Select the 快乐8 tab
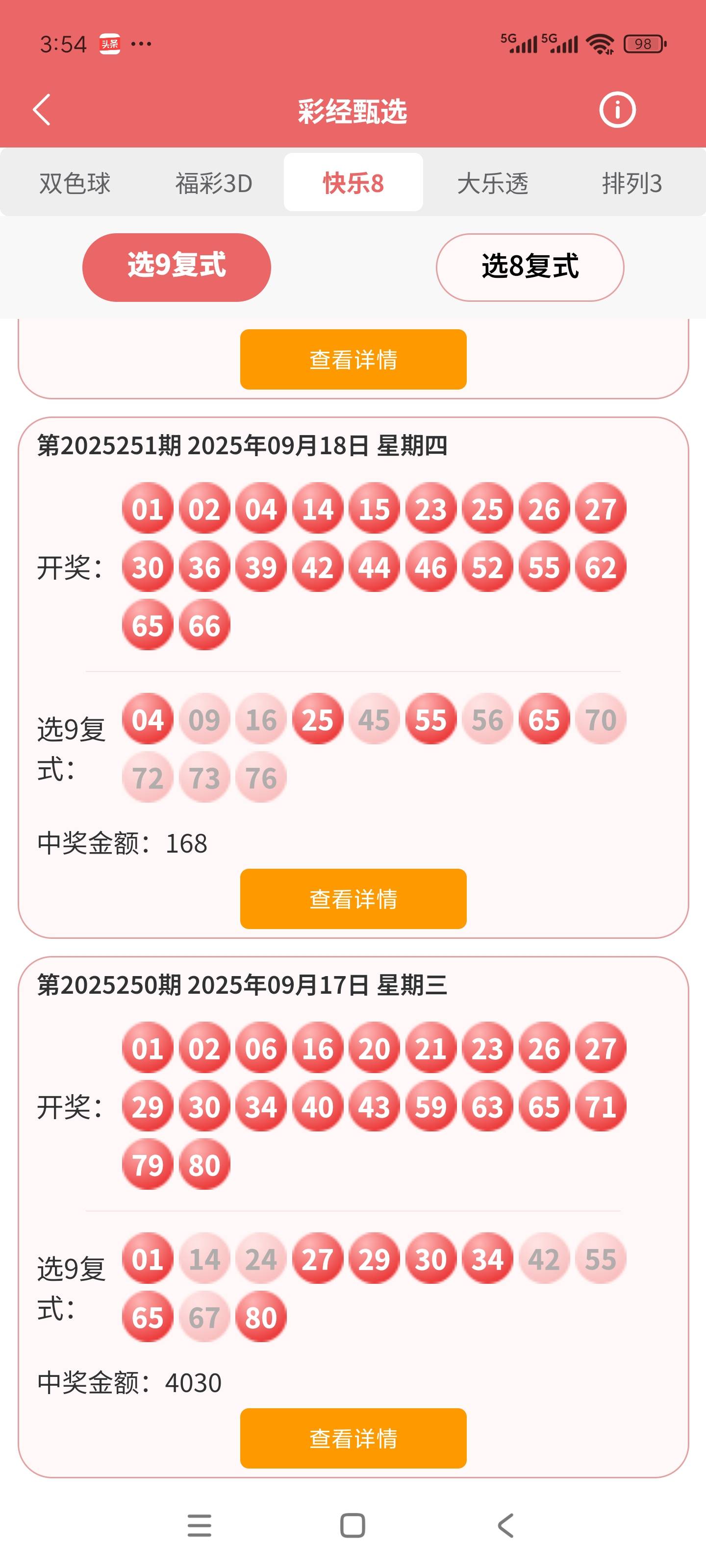The width and height of the screenshot is (706, 1568). [x=353, y=183]
